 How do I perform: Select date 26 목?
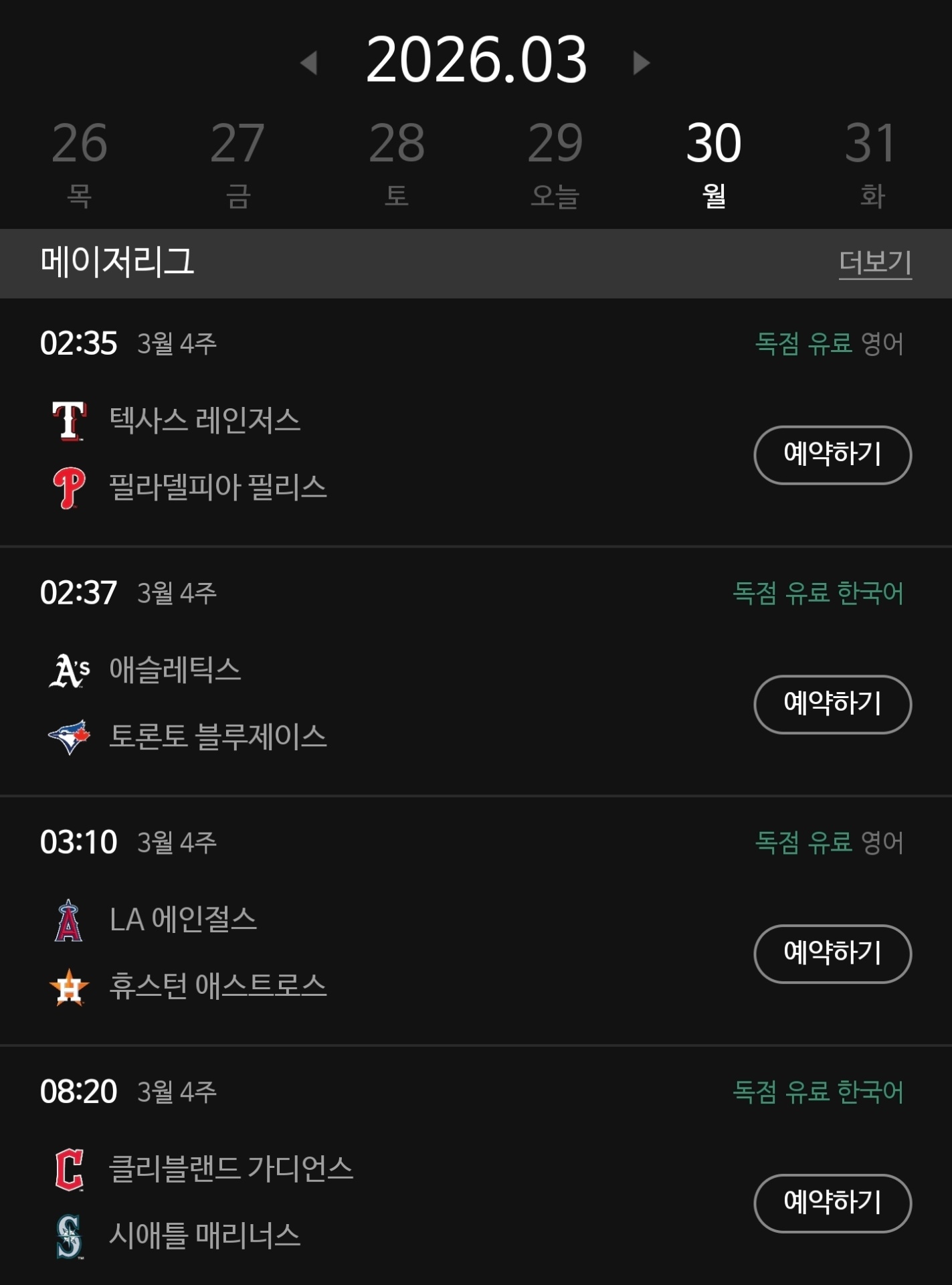pyautogui.click(x=80, y=163)
